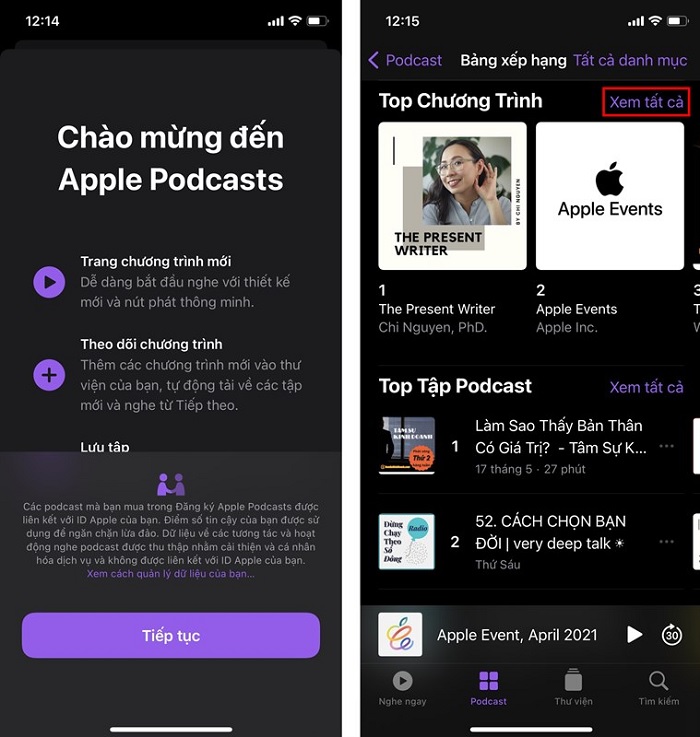Tap the Tiếp tục button
This screenshot has width=700, height=737.
click(x=171, y=635)
